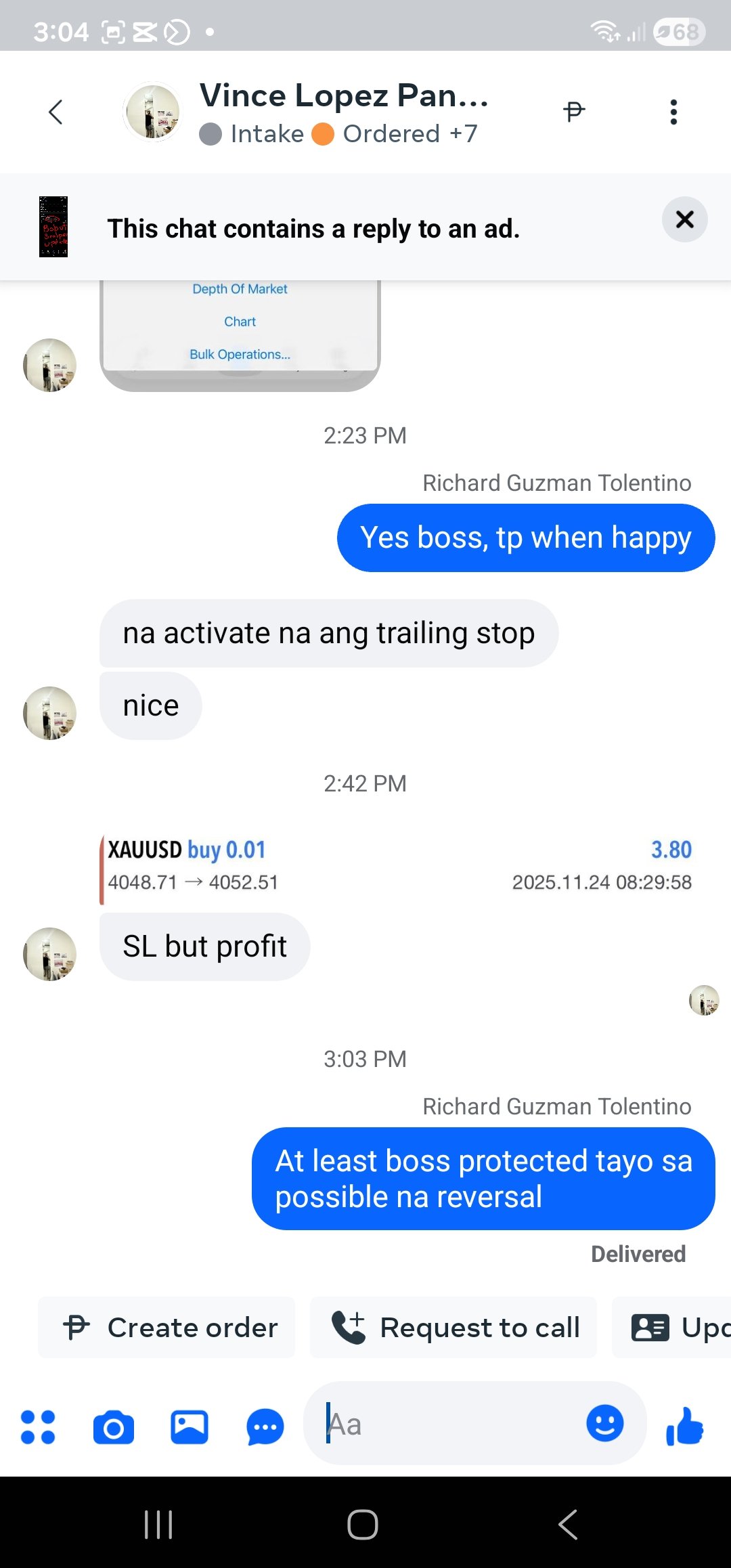Send a thumbs-up reaction

pos(686,1424)
